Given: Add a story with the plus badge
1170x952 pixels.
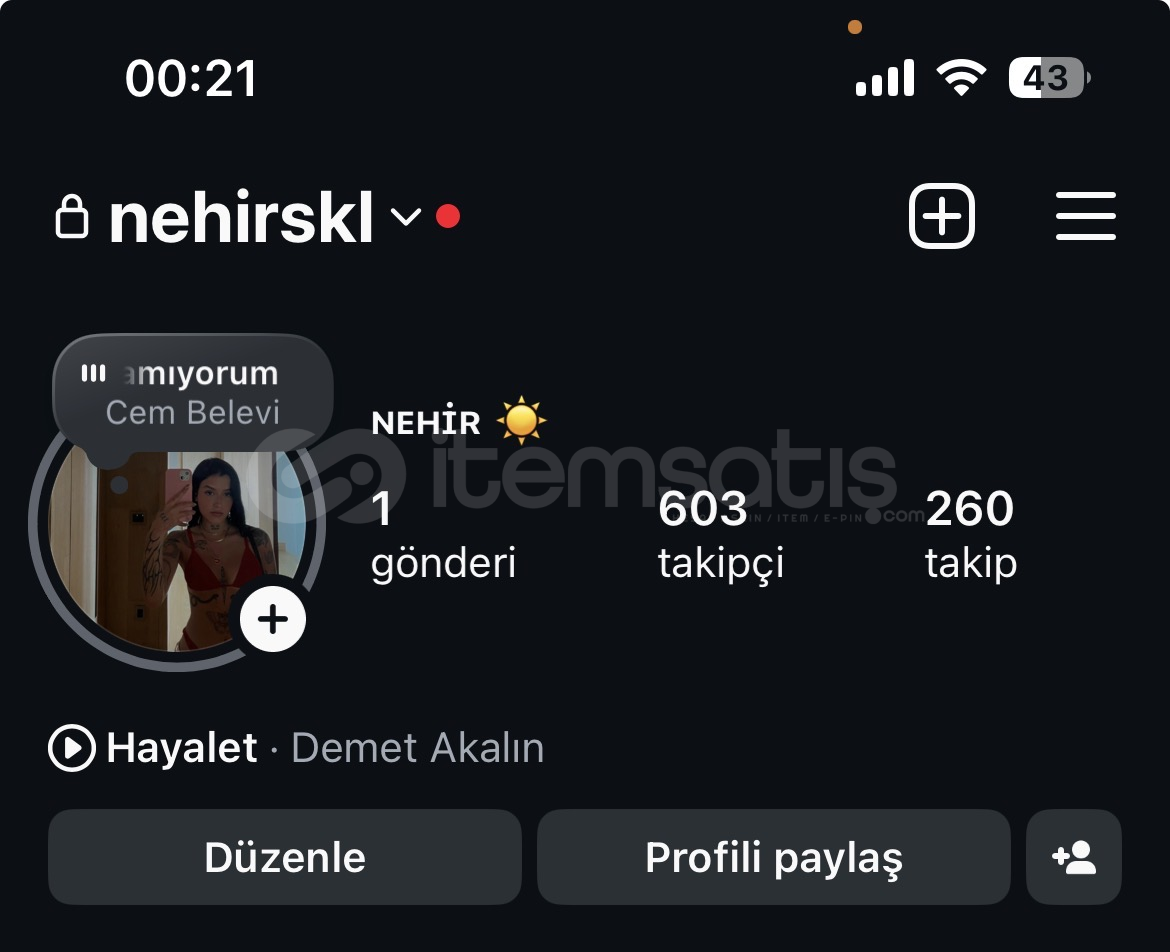Looking at the screenshot, I should point(273,620).
